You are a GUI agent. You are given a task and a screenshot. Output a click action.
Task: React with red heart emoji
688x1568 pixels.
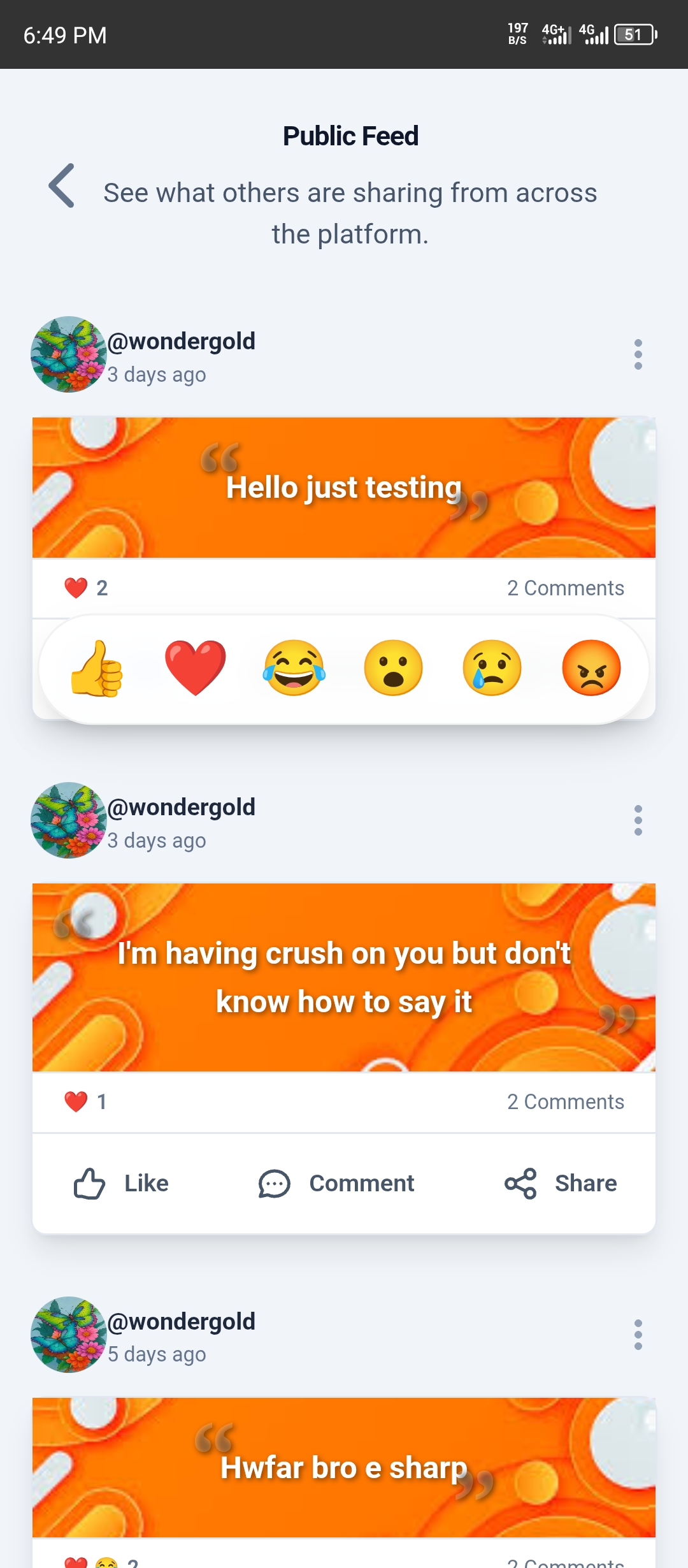195,668
